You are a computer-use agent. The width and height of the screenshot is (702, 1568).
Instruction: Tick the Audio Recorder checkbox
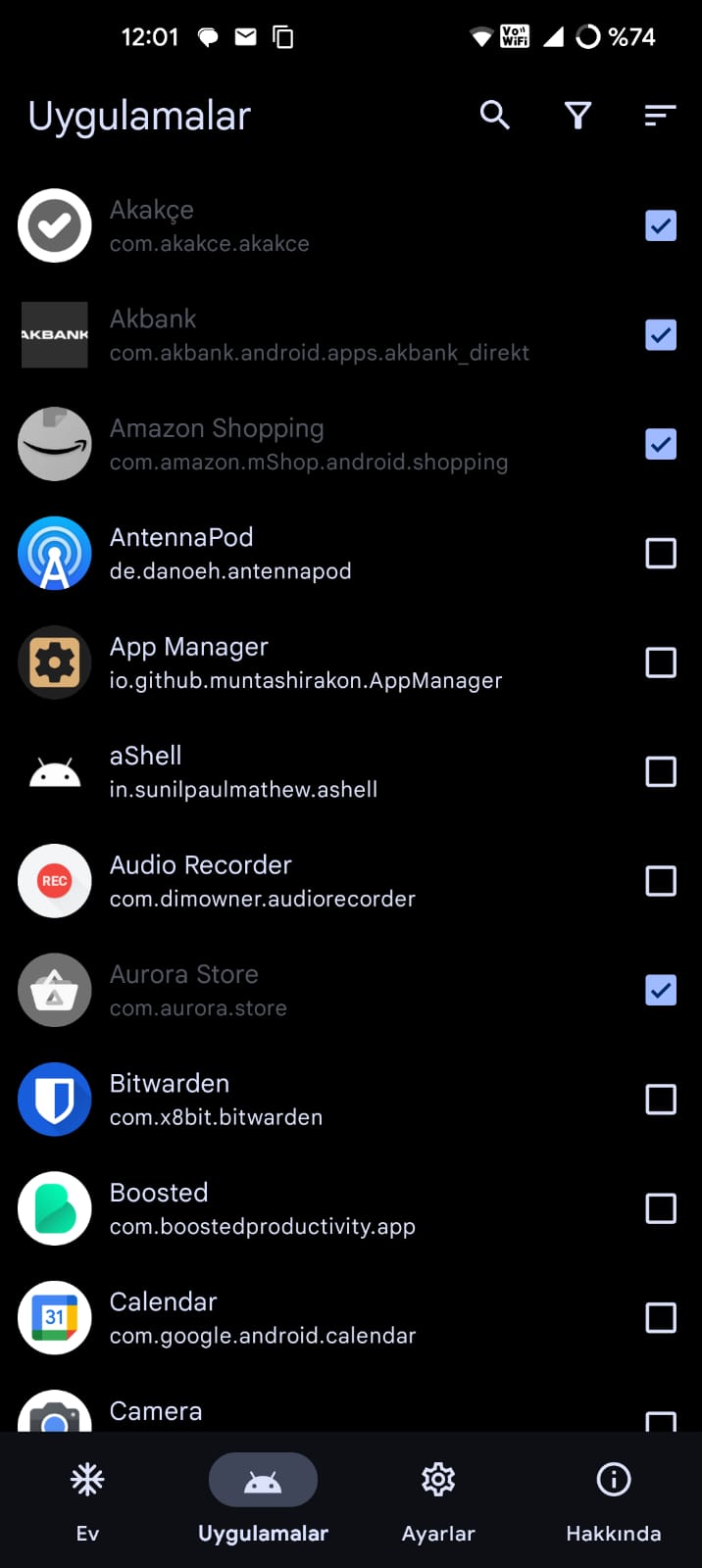[x=661, y=881]
